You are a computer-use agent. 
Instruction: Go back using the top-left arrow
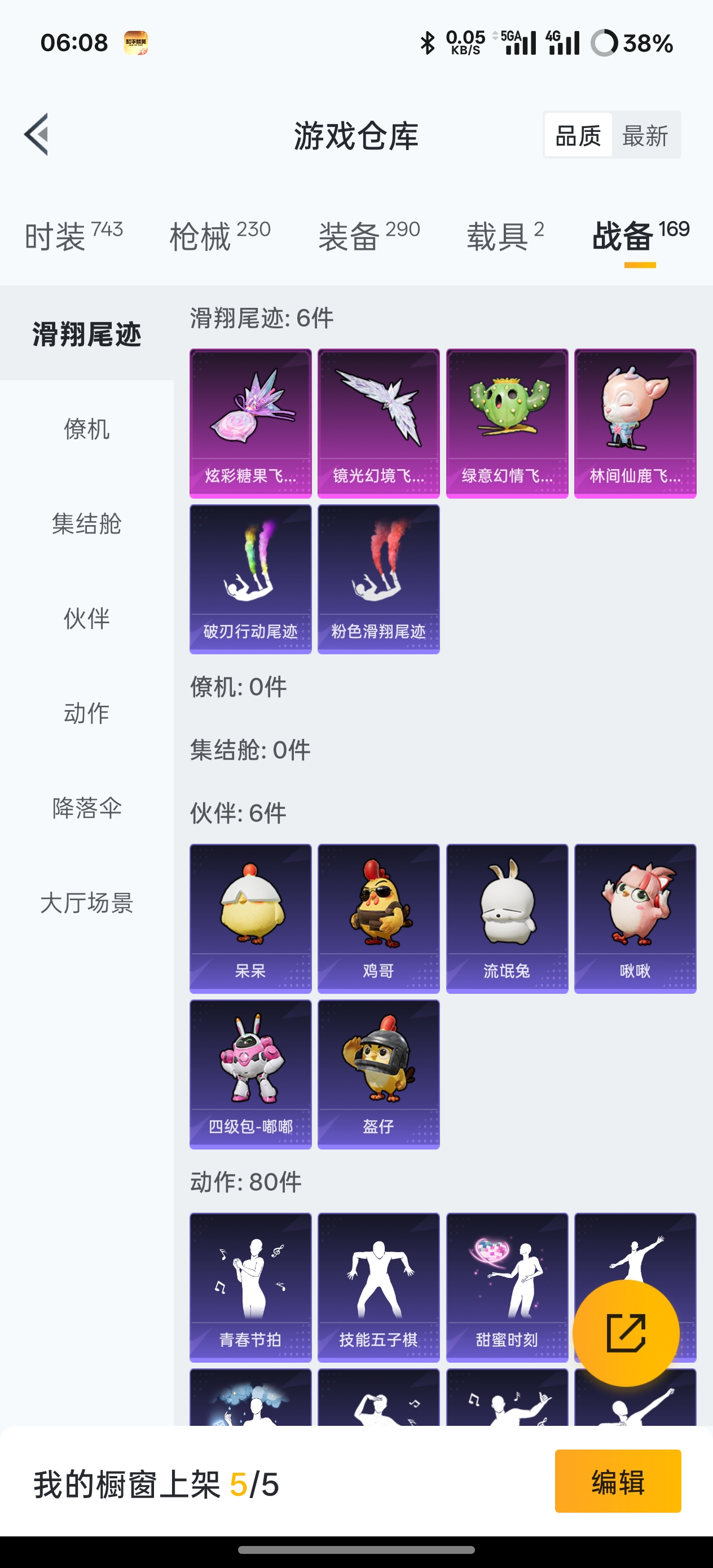[37, 135]
